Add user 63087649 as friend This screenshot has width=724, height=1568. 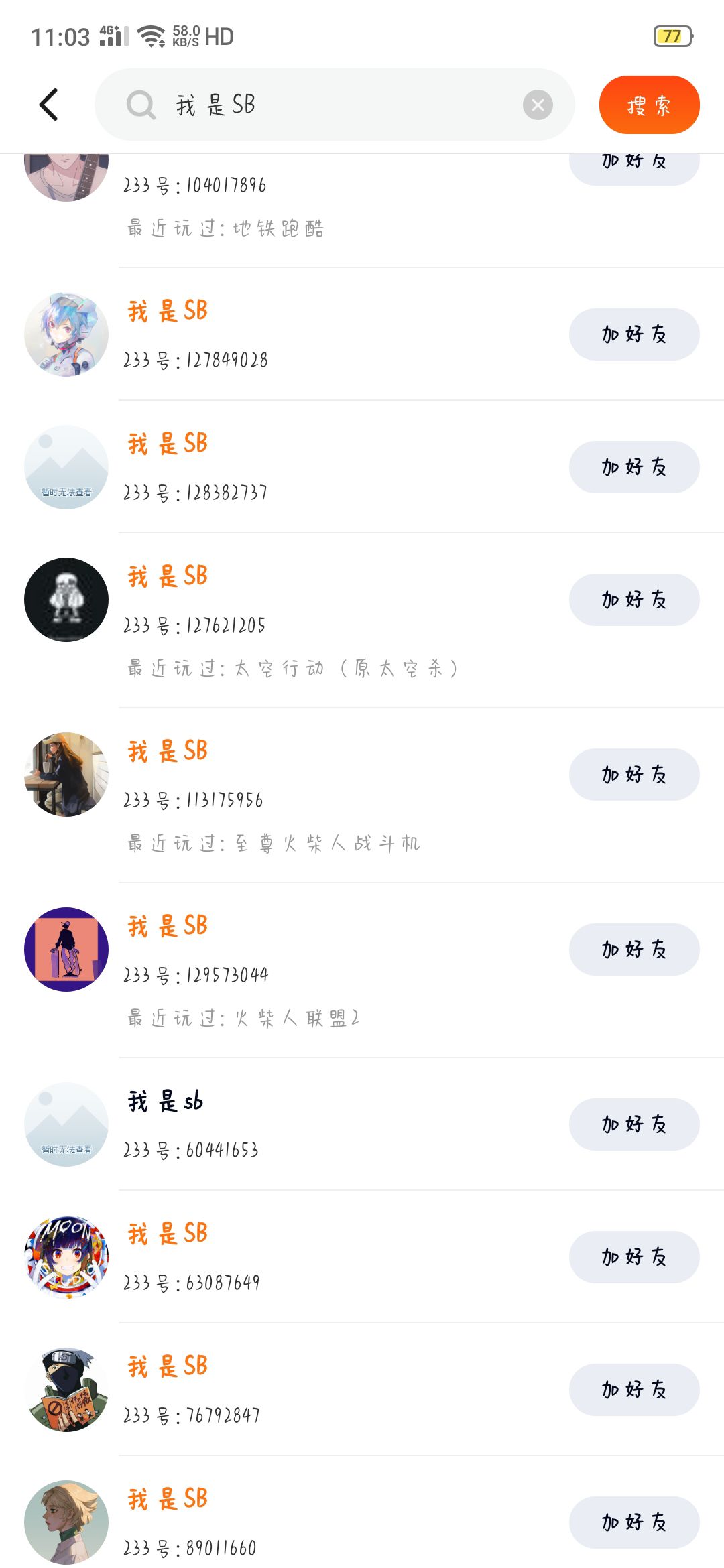tap(634, 1256)
